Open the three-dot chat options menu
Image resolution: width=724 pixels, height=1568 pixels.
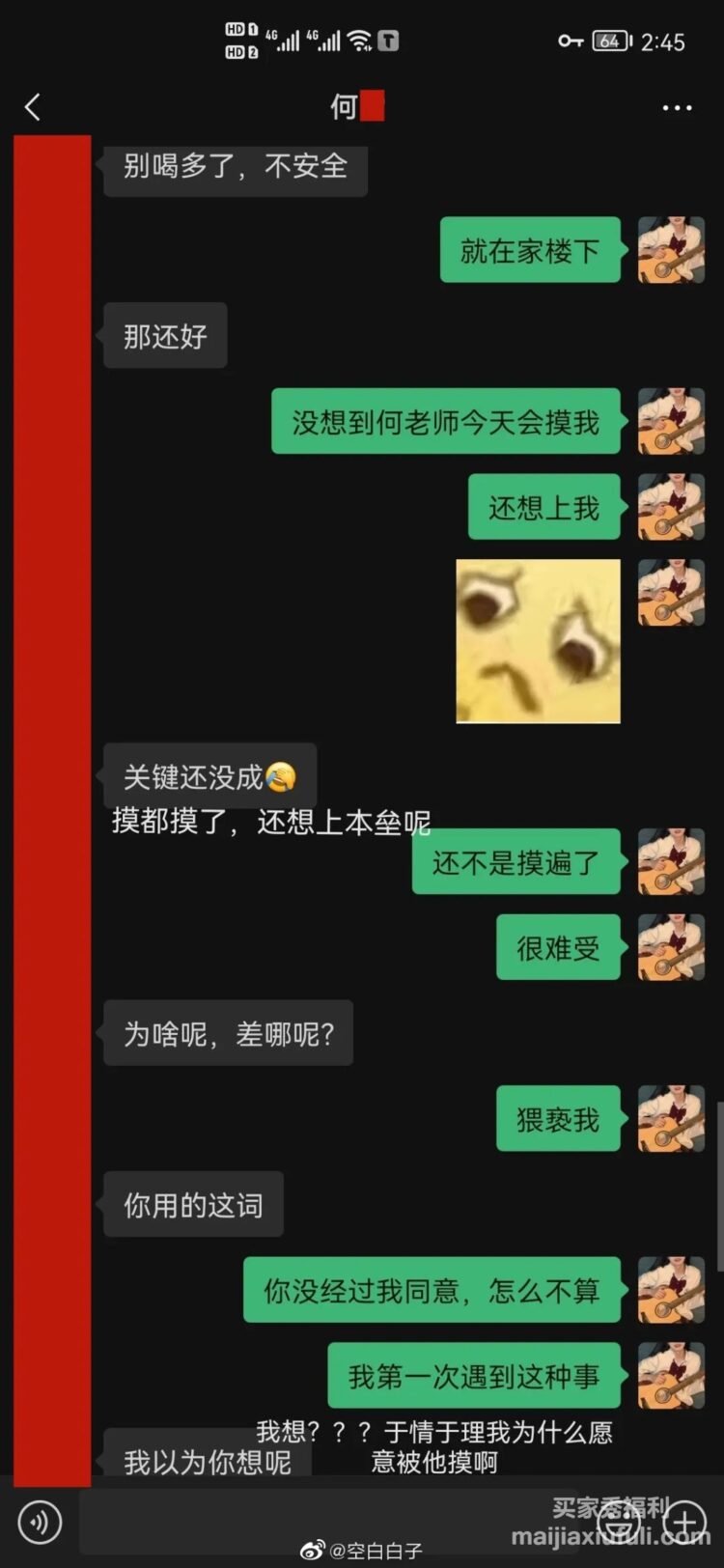(677, 107)
